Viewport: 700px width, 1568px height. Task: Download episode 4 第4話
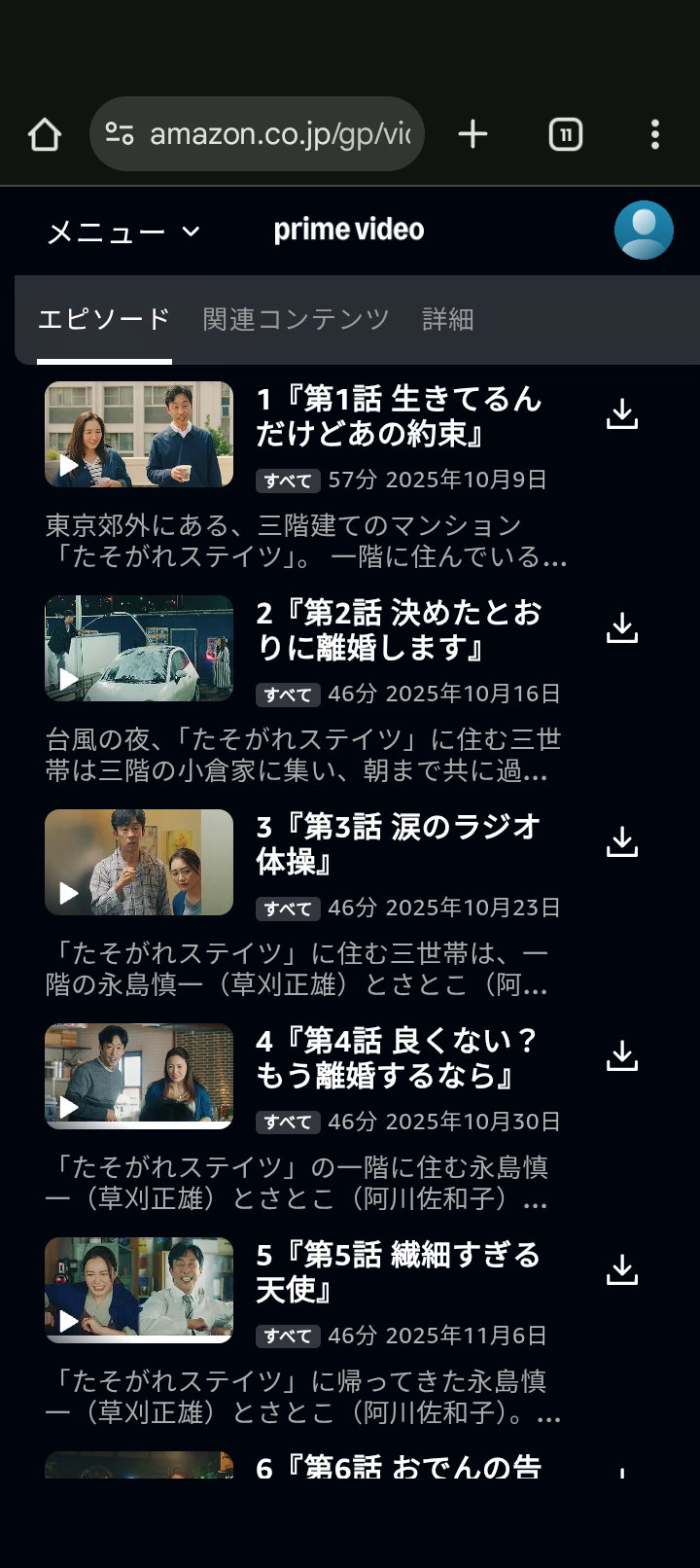pos(622,1056)
